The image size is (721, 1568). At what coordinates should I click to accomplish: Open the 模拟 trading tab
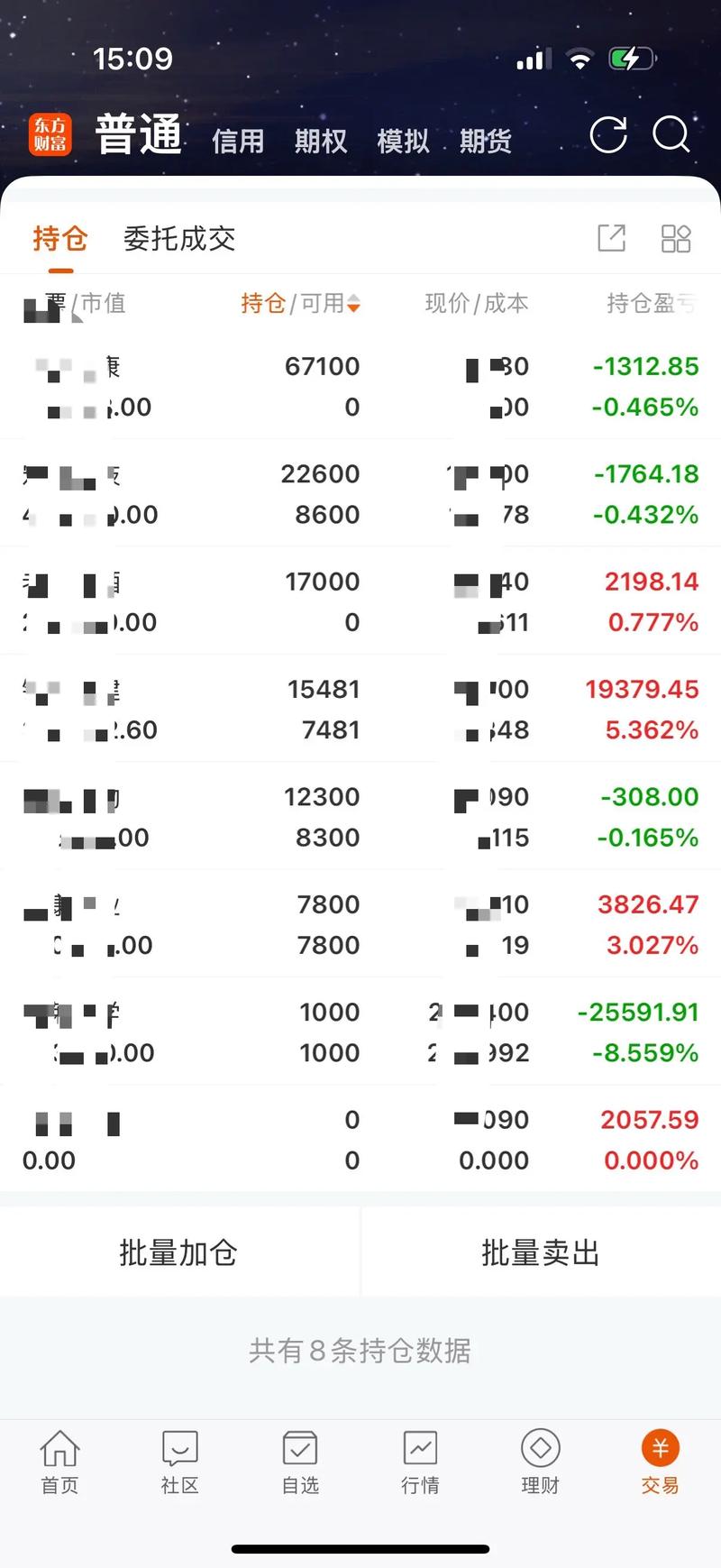[403, 141]
